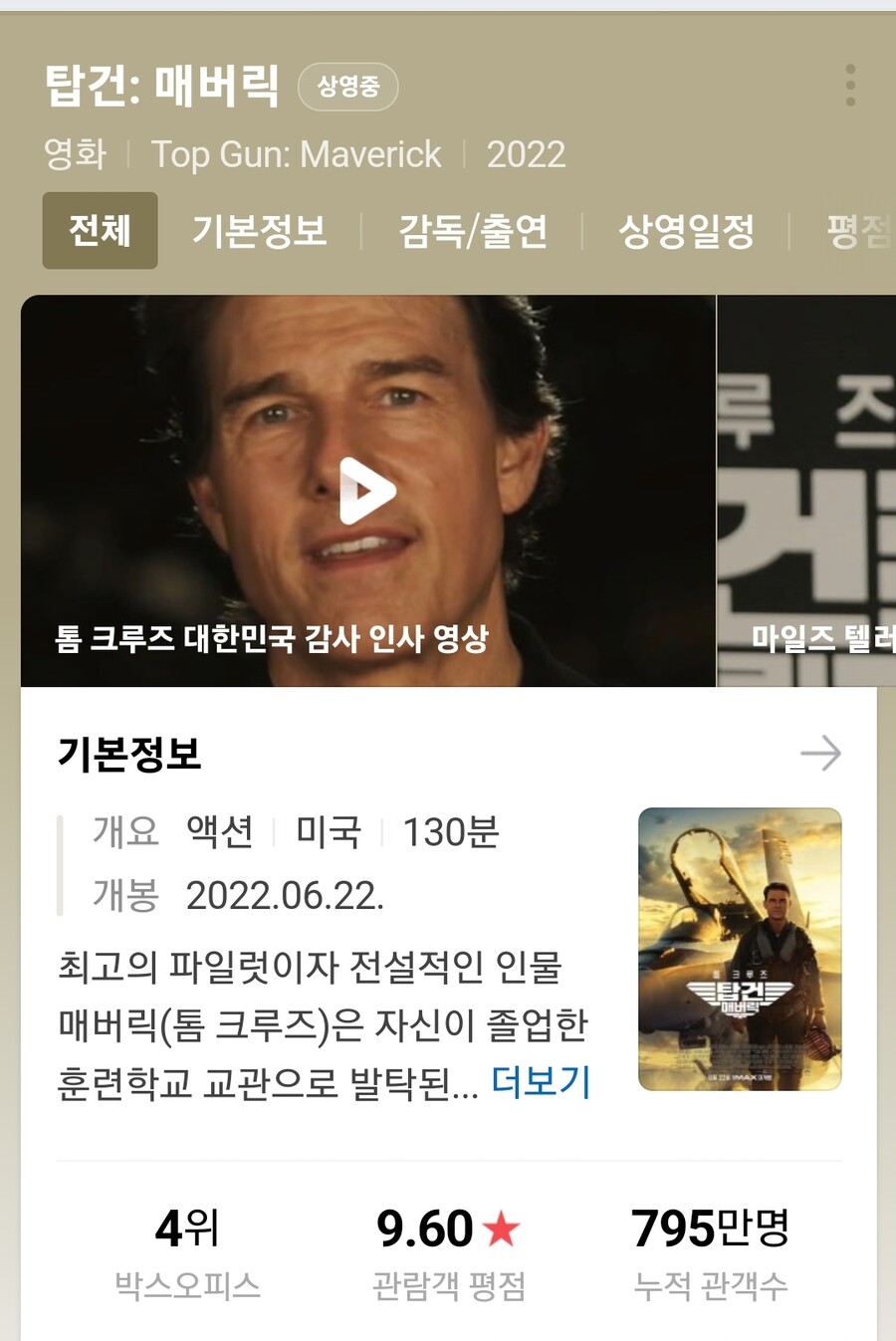Image resolution: width=896 pixels, height=1341 pixels.
Task: Switch to the 기본정보 tab
Action: pos(259,231)
